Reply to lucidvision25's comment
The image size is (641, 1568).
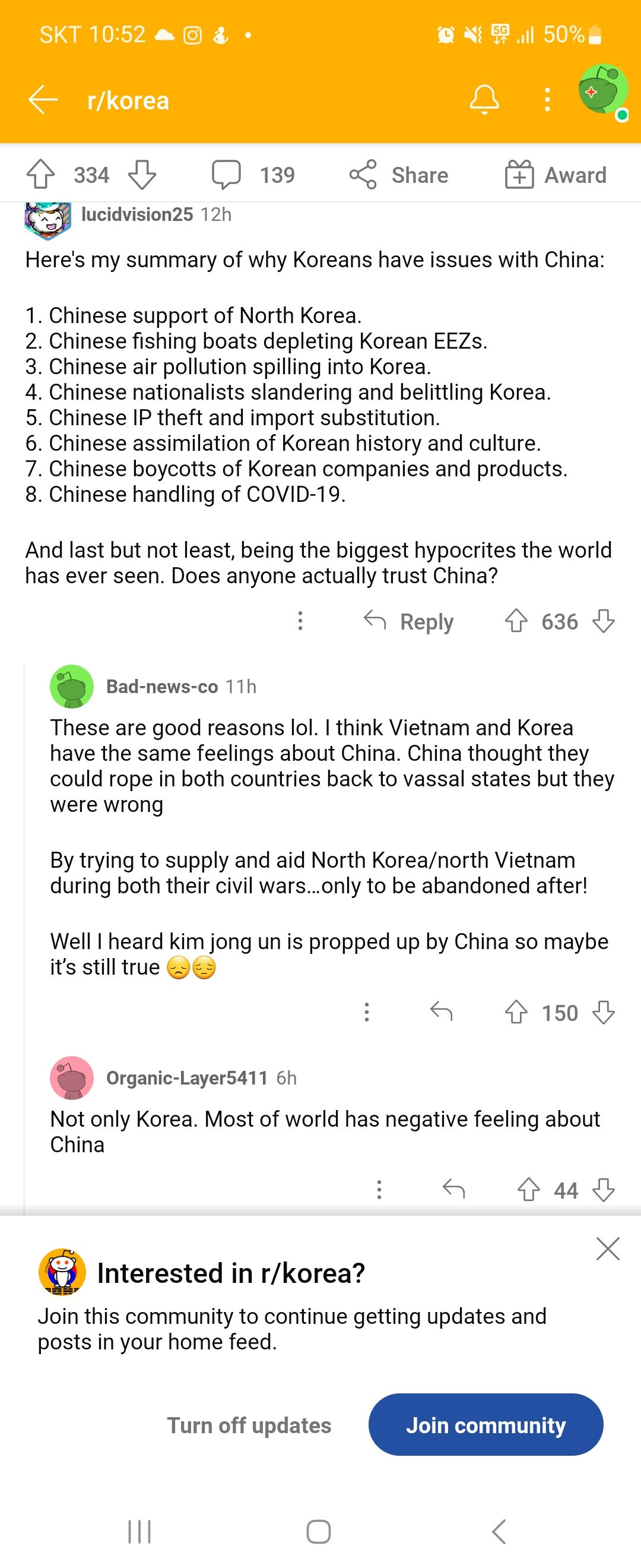pyautogui.click(x=409, y=621)
